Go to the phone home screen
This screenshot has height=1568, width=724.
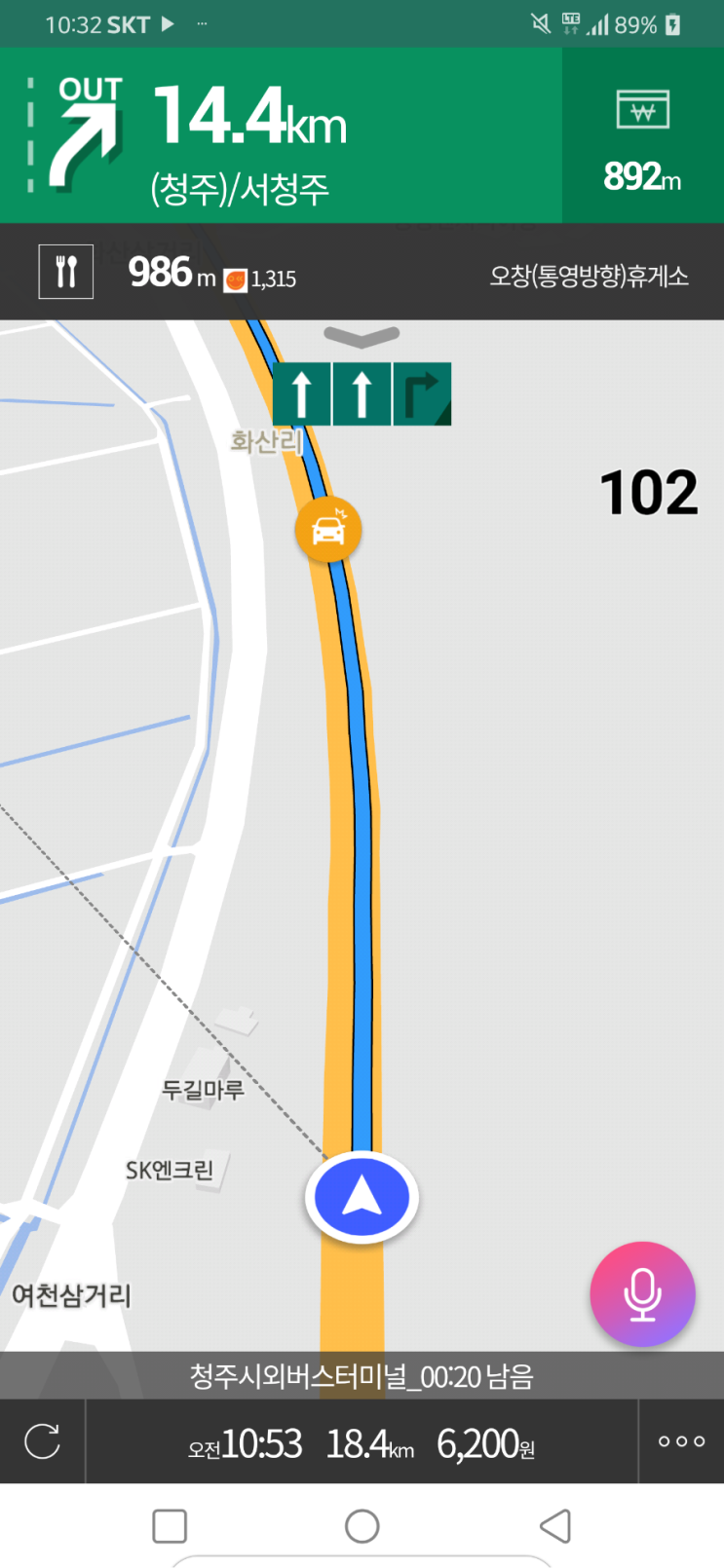point(362,1526)
